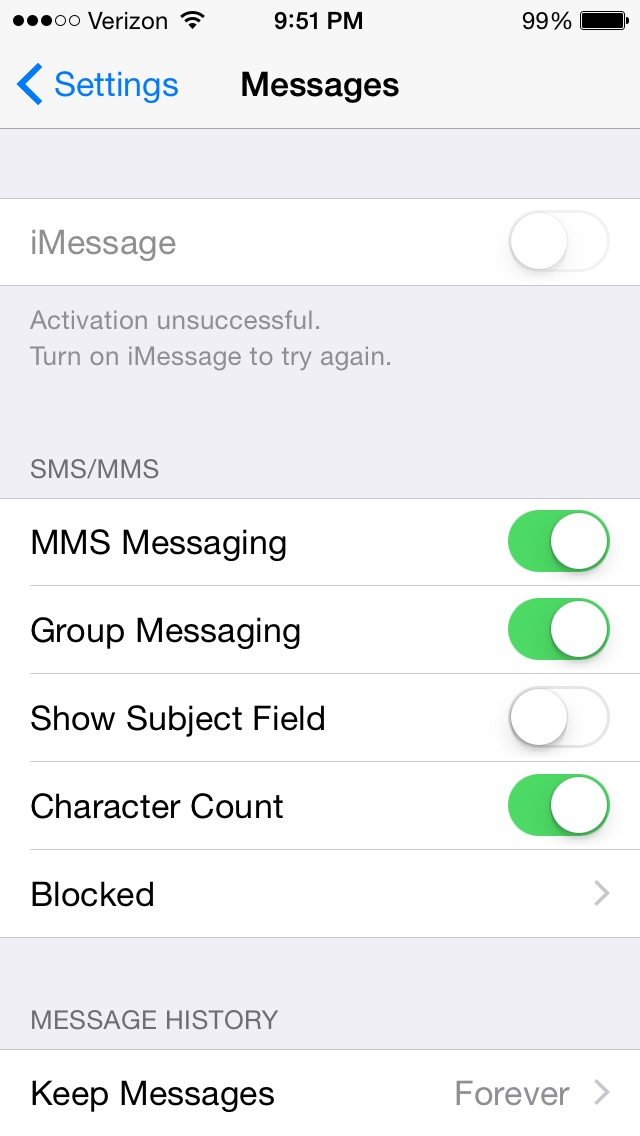Go back to Settings

(98, 86)
